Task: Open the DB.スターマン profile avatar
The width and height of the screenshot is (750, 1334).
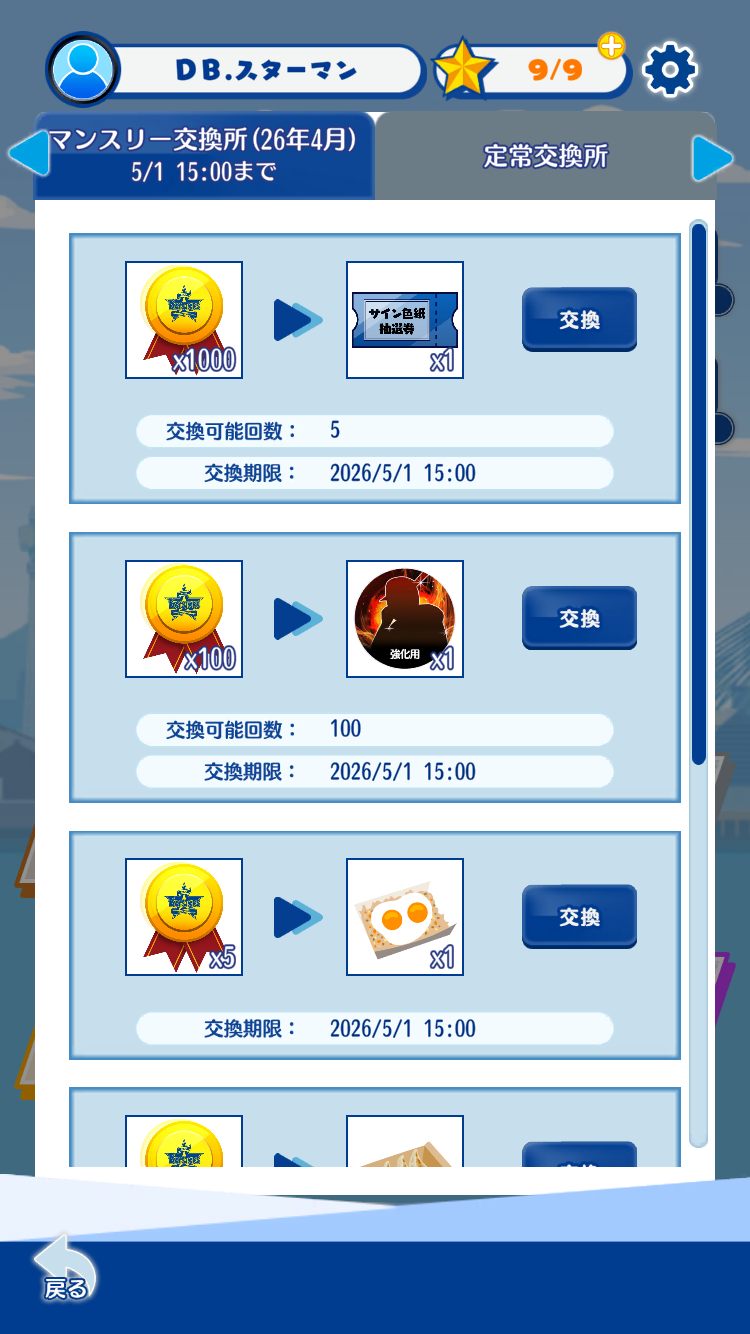Action: point(83,70)
